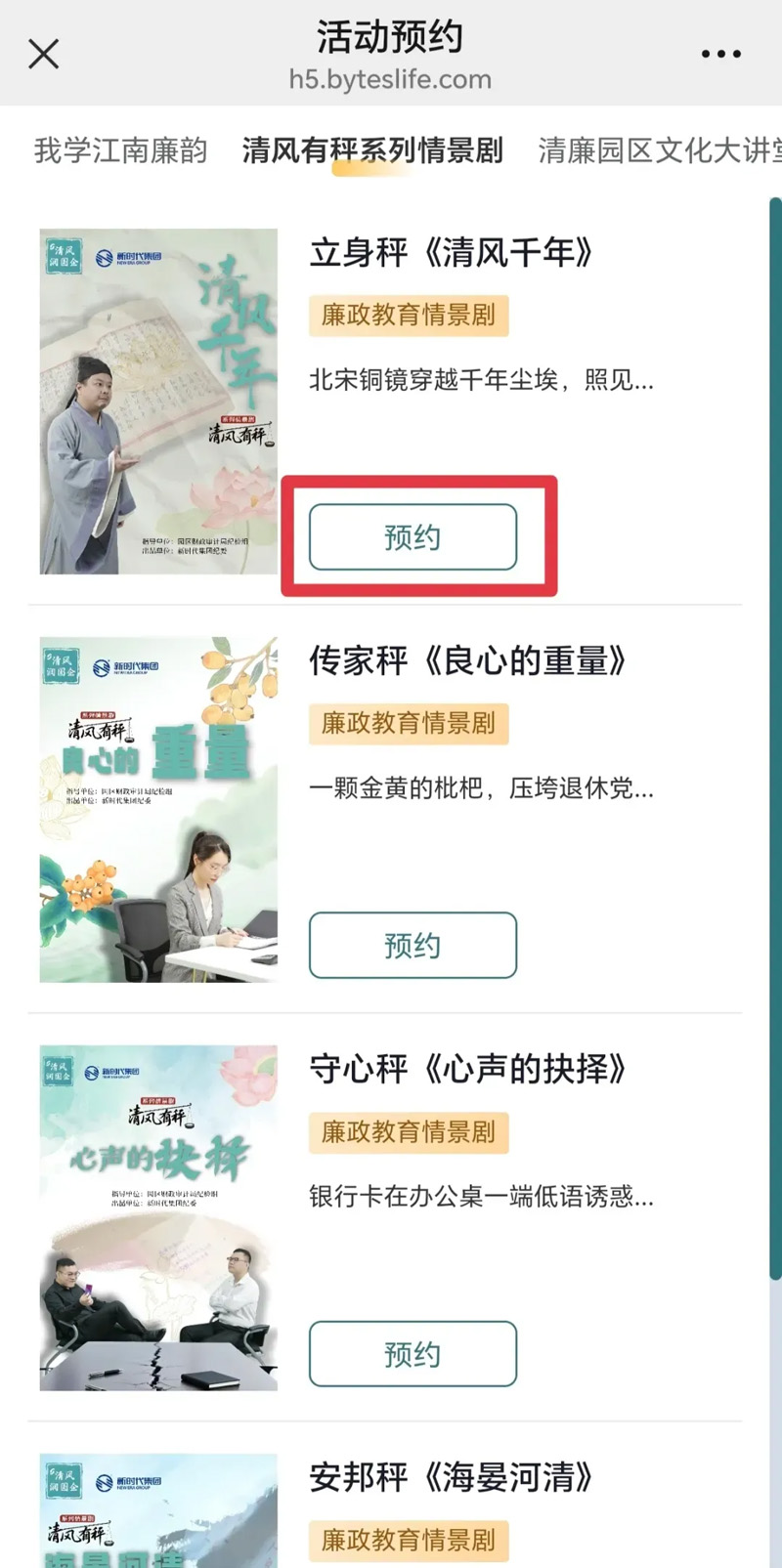Tap 预约 for 立身秤《清风千年》
Screen dimensions: 782x1568
pyautogui.click(x=413, y=536)
